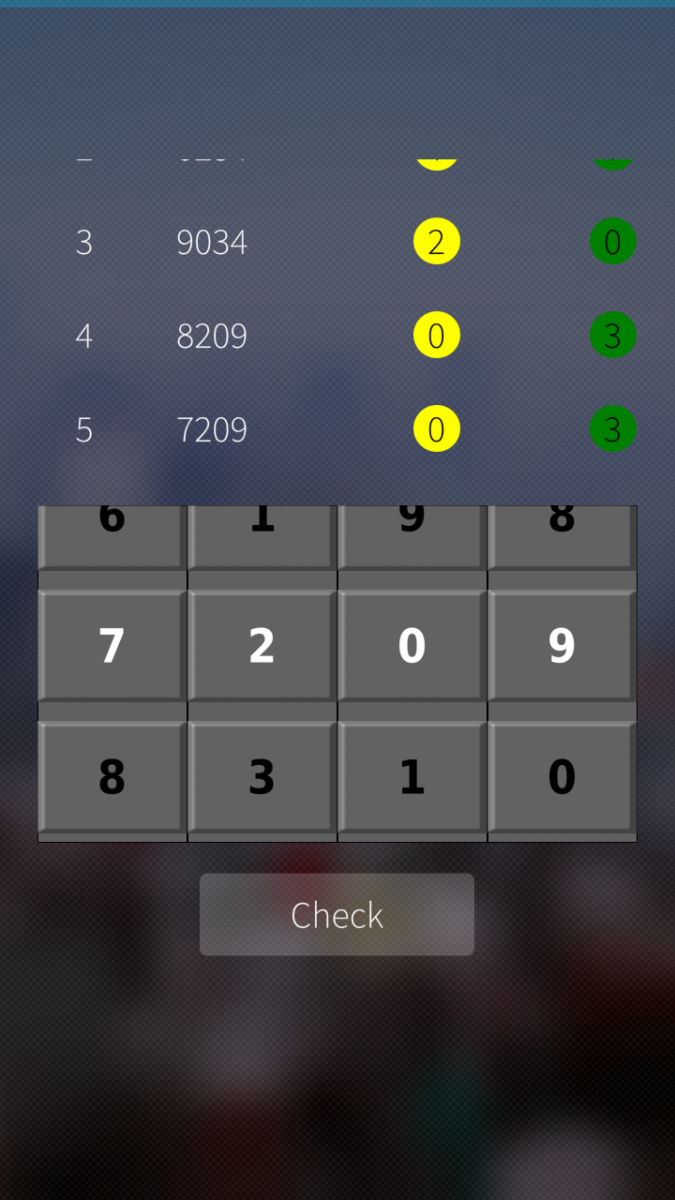
Task: Select the 8 tile below the white 7
Action: tap(112, 777)
